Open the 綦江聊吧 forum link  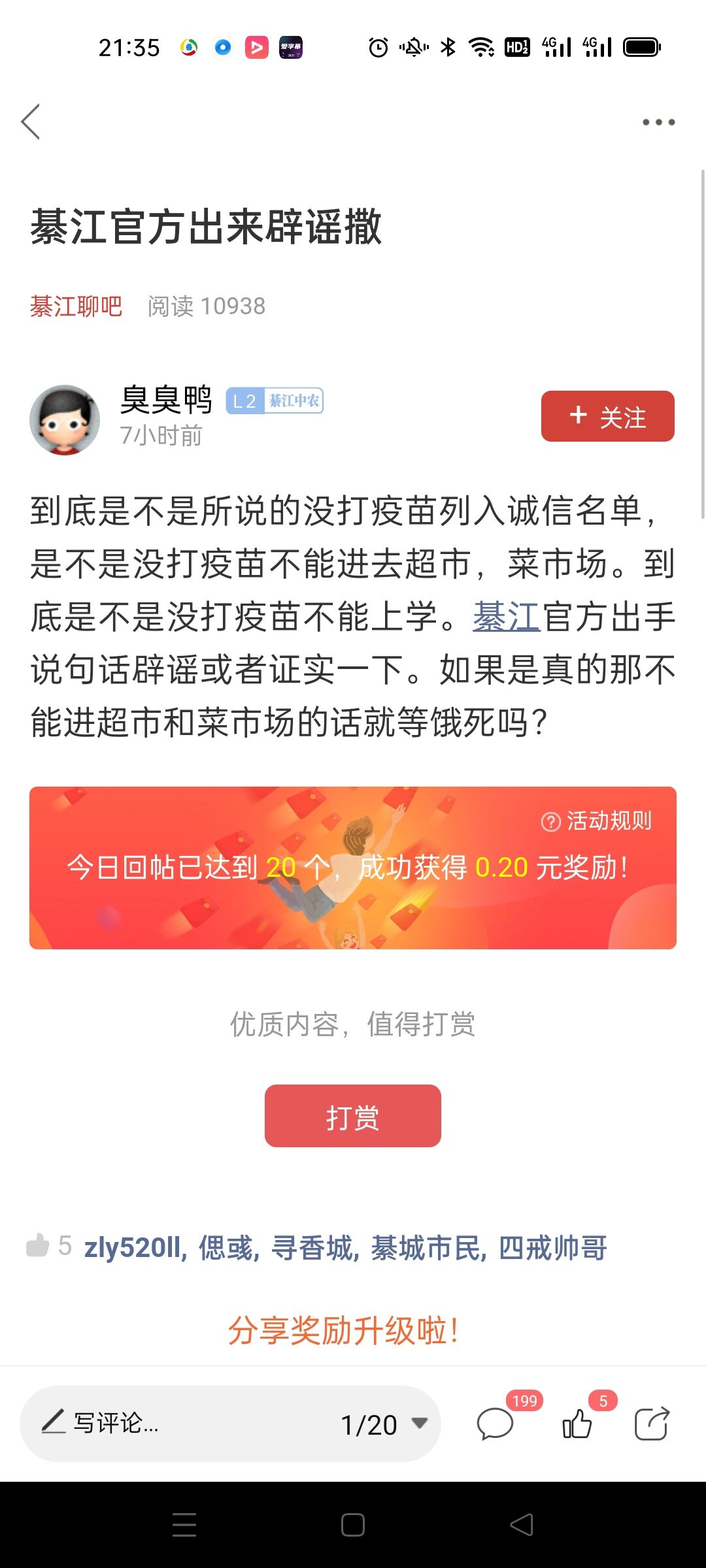(x=76, y=306)
